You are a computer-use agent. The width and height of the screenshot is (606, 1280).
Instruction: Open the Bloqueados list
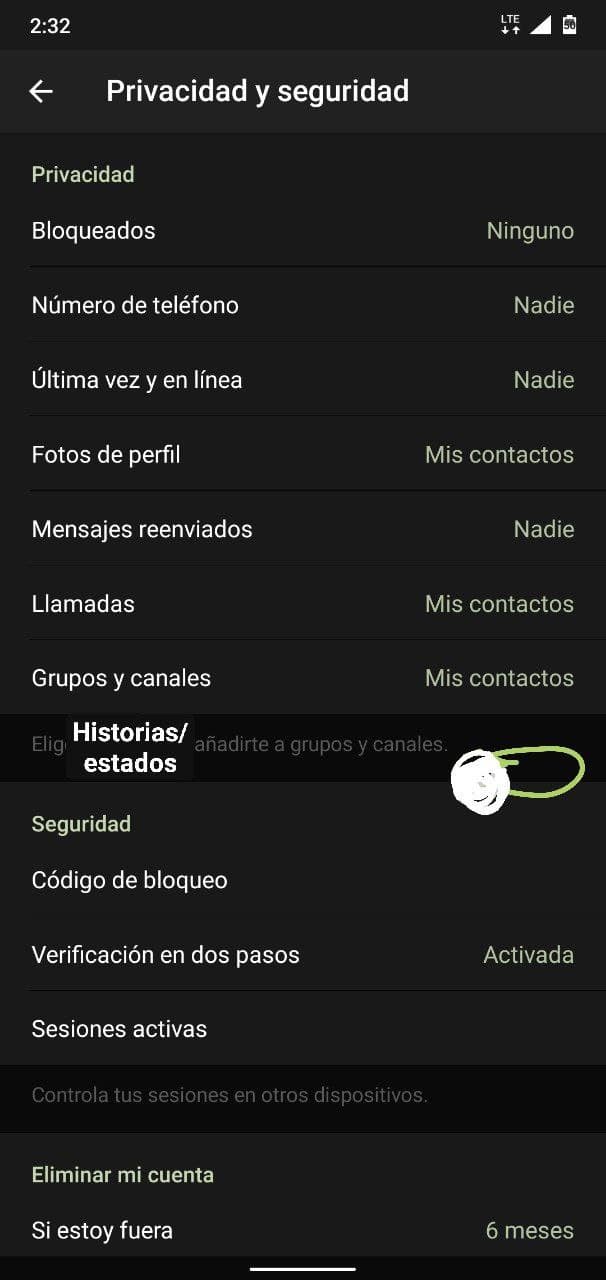(302, 231)
